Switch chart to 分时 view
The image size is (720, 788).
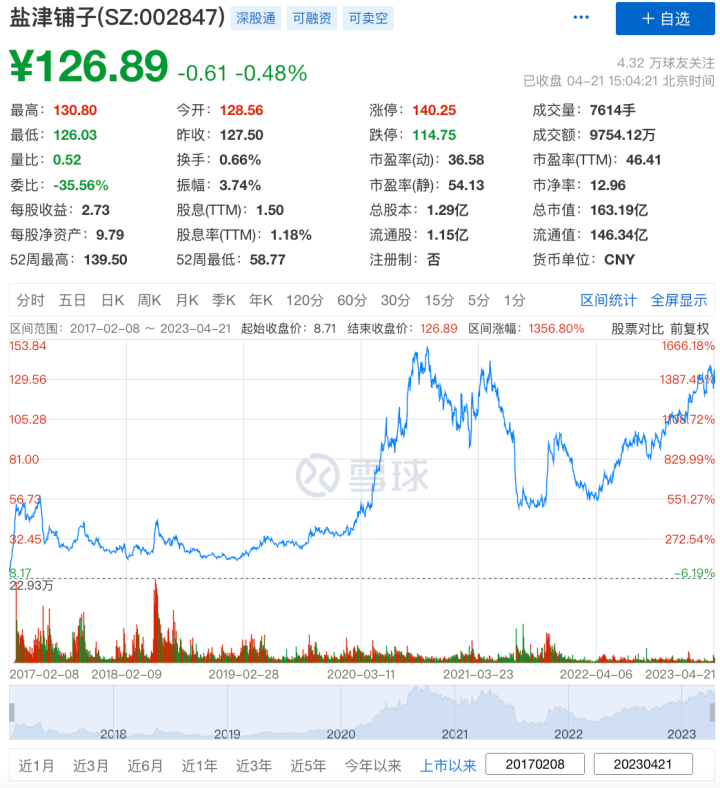(x=31, y=300)
